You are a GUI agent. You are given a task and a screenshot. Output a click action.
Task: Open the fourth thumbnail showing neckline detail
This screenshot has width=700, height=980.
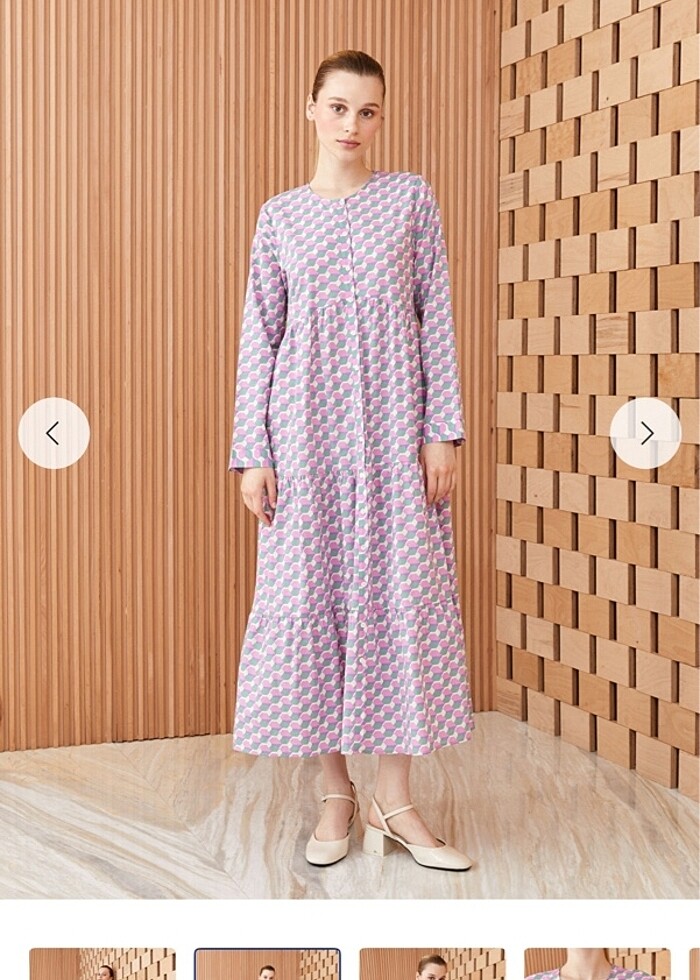point(597,964)
